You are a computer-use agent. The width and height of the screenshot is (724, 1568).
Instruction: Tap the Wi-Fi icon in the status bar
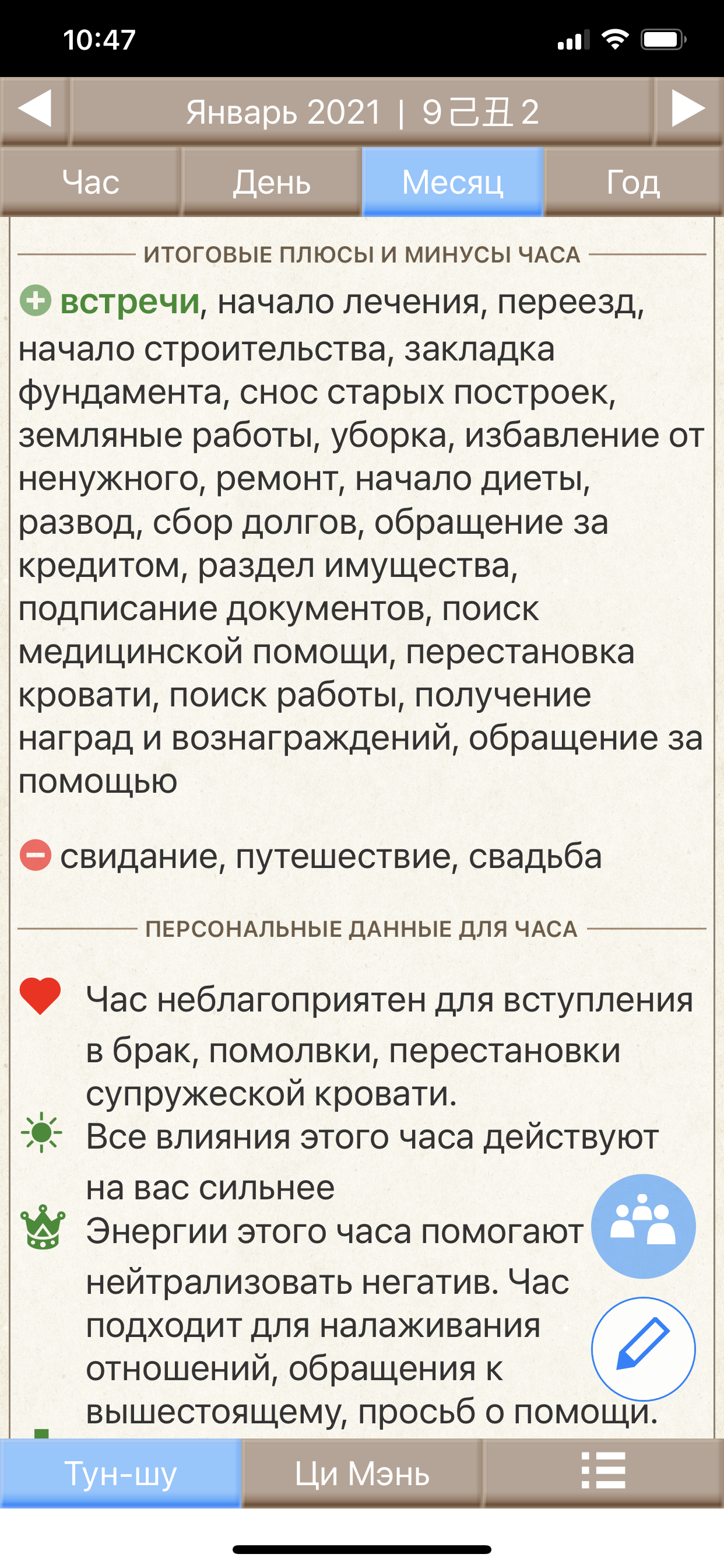pos(616,38)
